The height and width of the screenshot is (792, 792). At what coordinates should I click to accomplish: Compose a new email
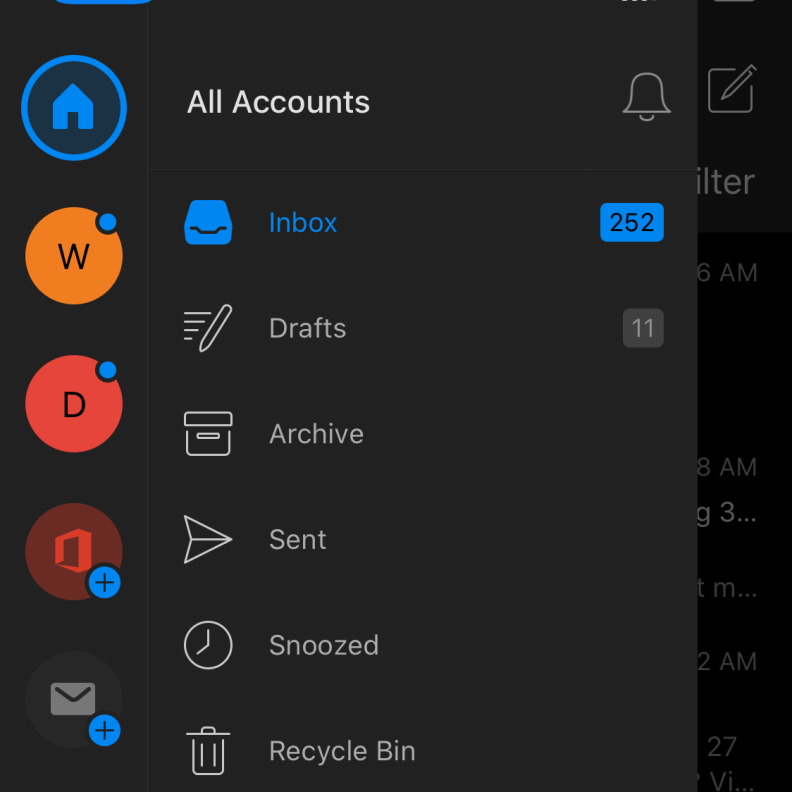[x=732, y=90]
